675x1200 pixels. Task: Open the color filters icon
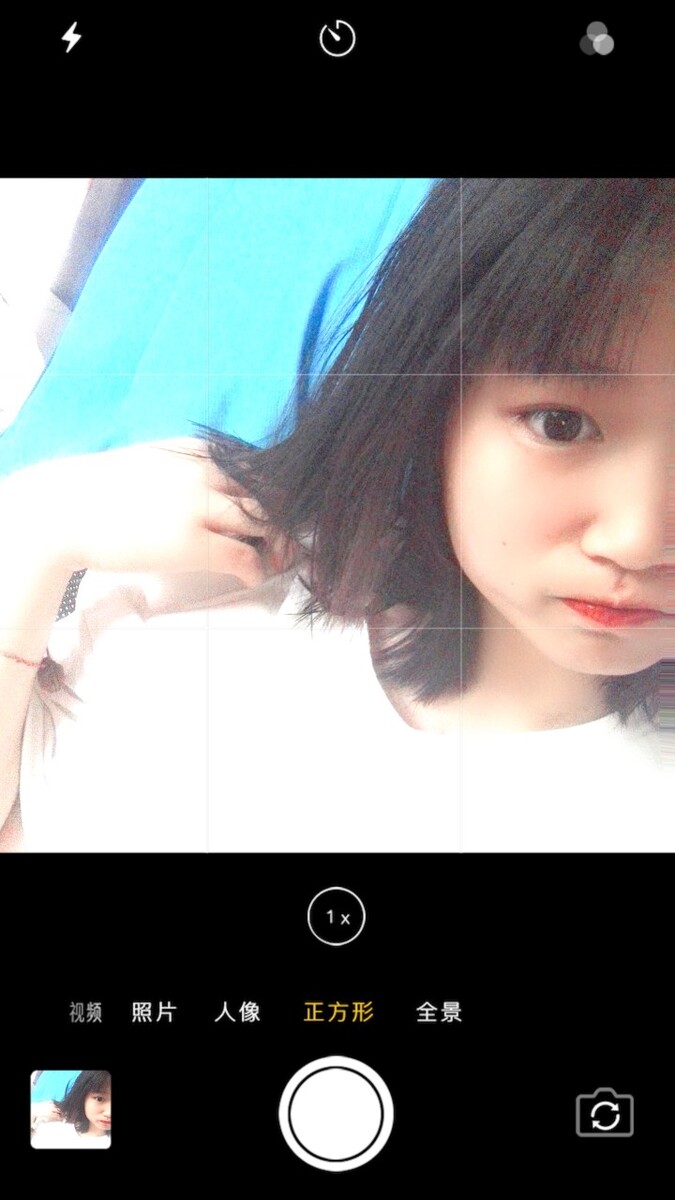coord(597,39)
